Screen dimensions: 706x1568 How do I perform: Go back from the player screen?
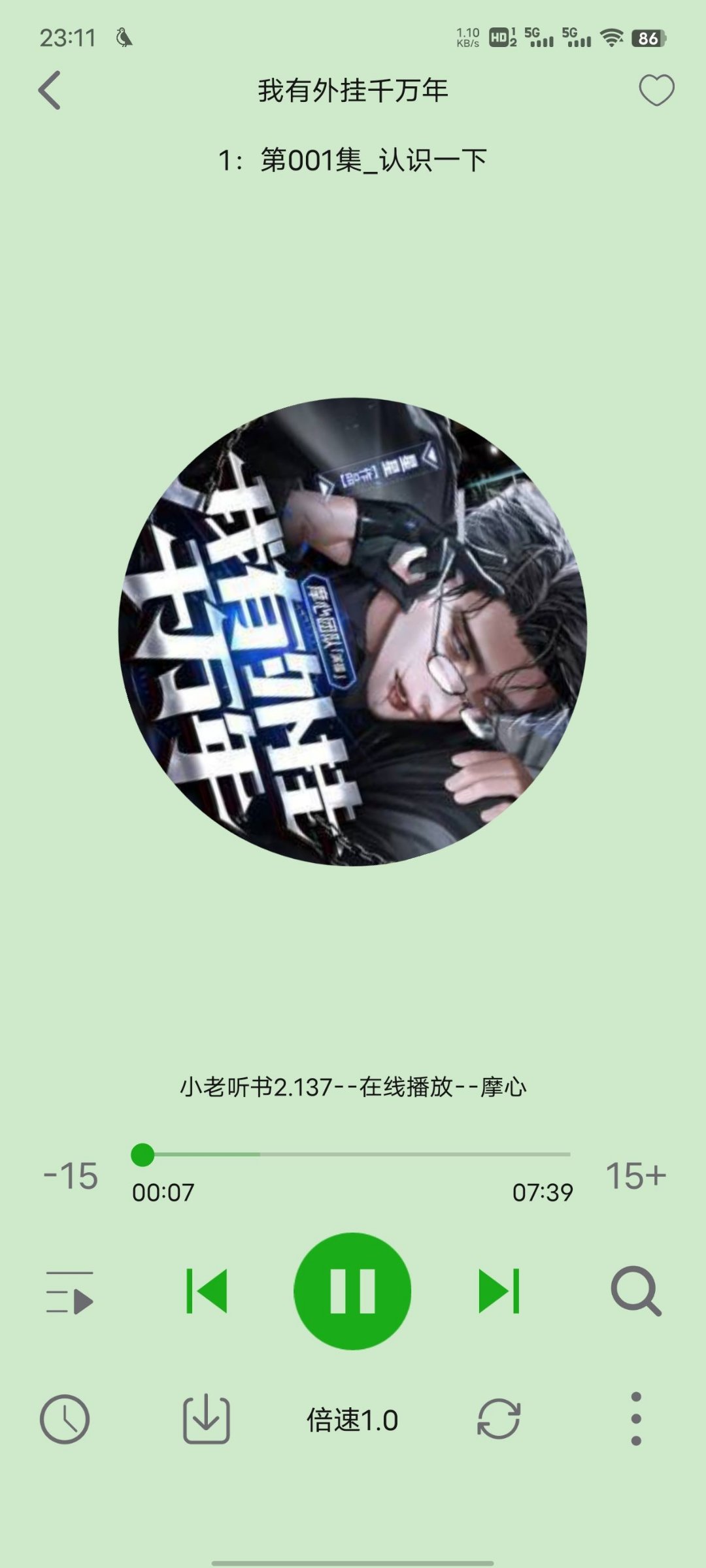pos(50,90)
